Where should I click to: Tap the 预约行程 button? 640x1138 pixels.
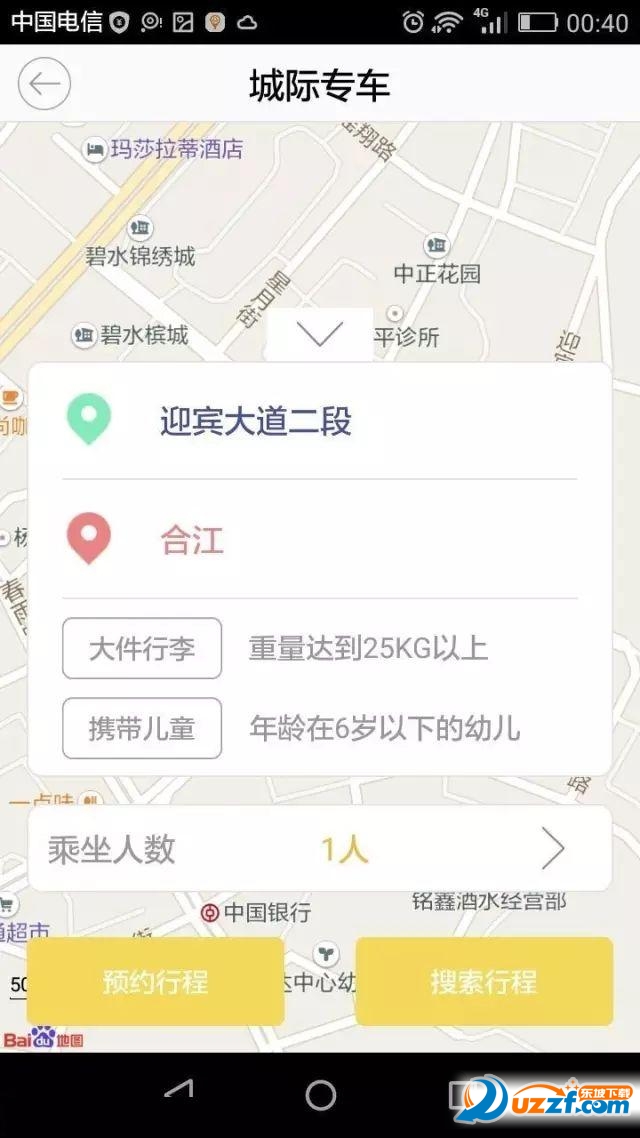pyautogui.click(x=156, y=981)
